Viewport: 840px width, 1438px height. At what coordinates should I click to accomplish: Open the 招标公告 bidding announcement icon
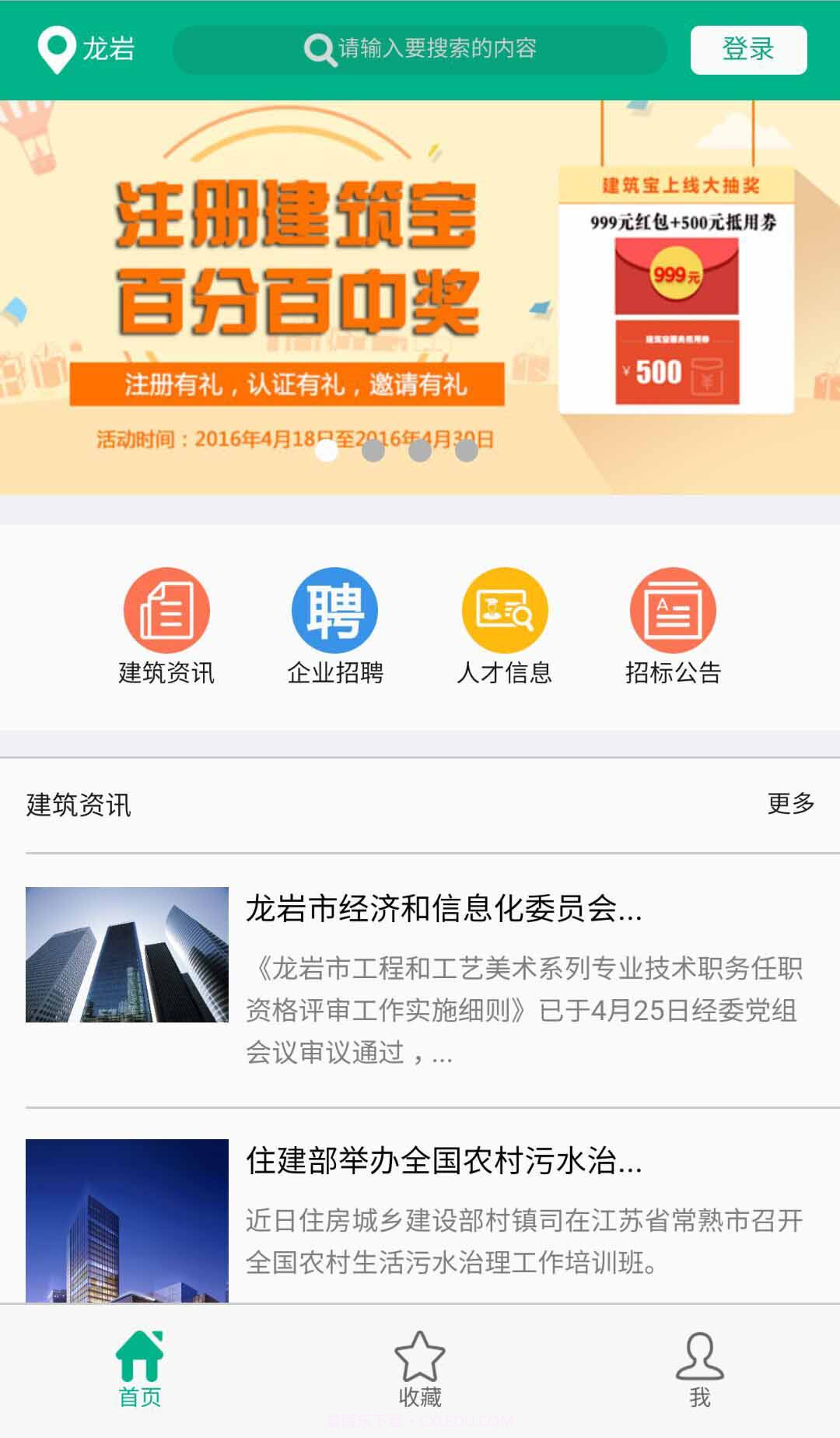tap(674, 610)
